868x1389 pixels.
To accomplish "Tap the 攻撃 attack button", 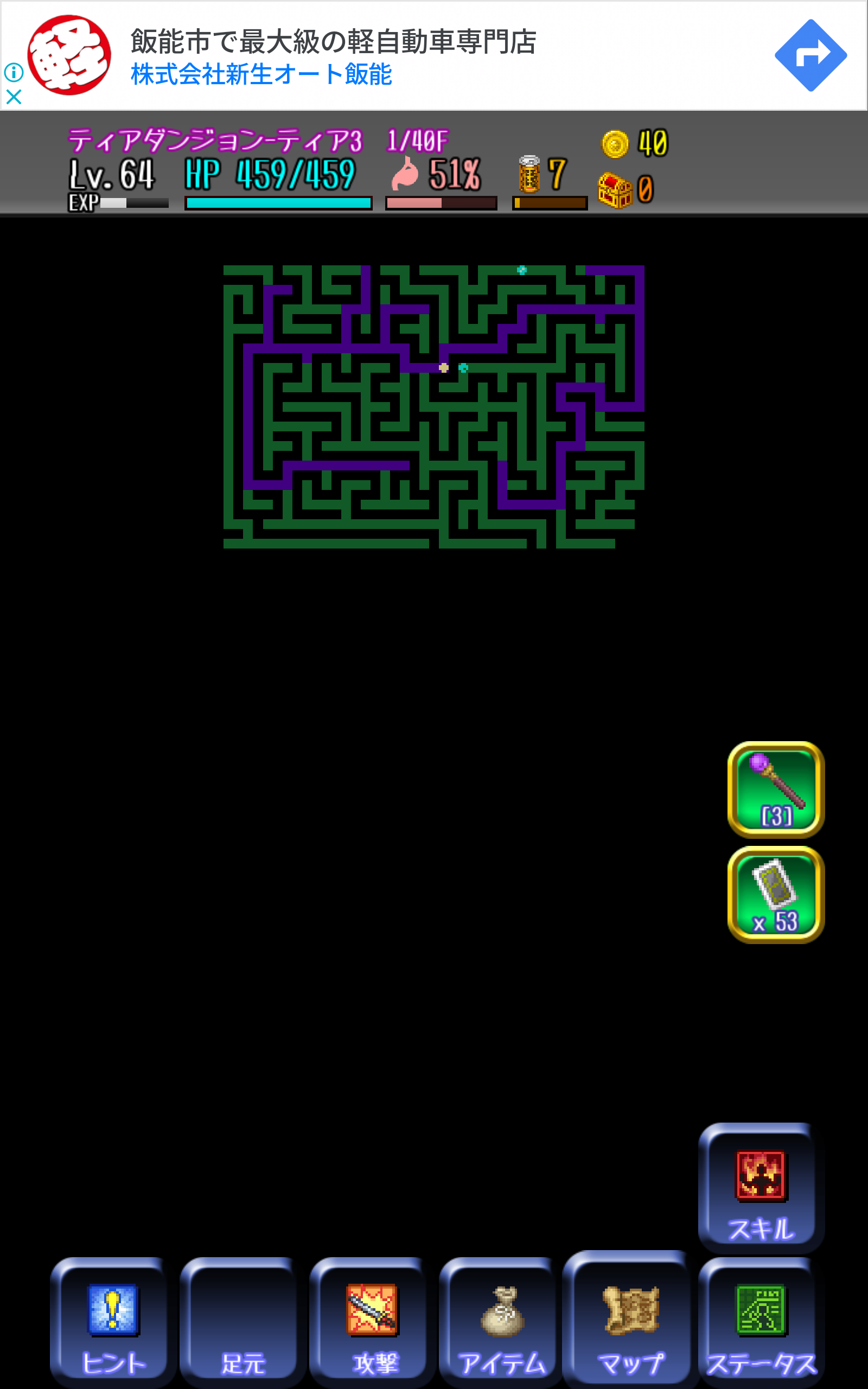I will tap(372, 1321).
